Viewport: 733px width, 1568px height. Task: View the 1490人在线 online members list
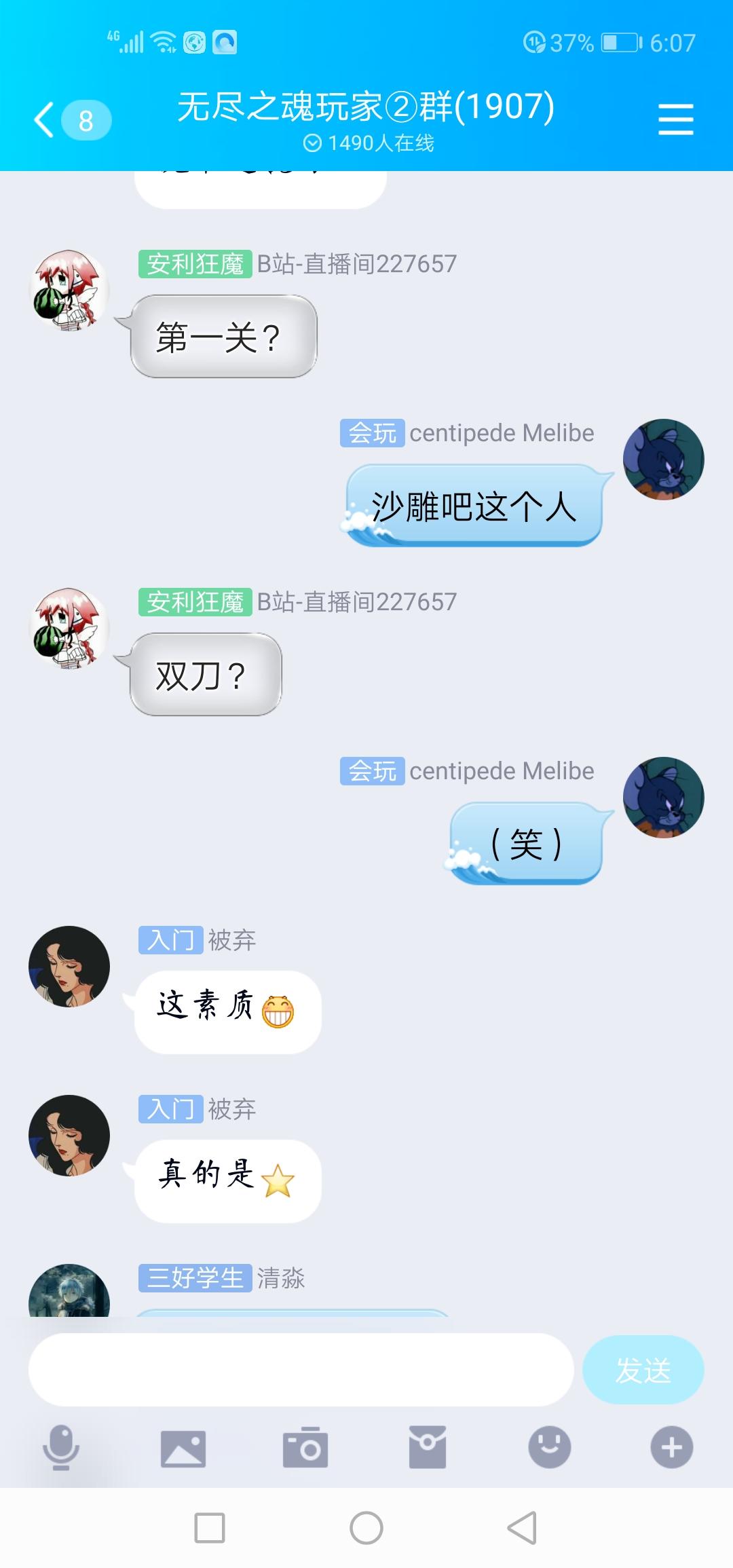tap(383, 143)
